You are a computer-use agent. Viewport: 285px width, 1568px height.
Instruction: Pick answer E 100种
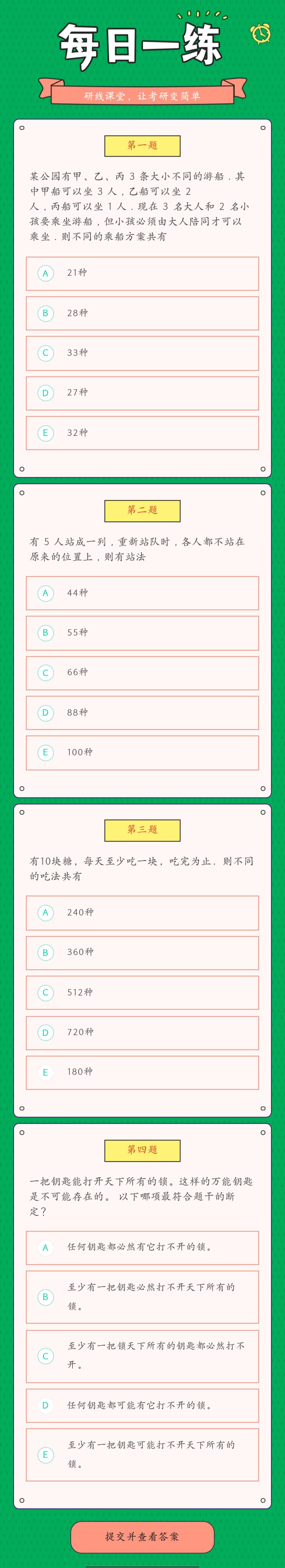(142, 752)
